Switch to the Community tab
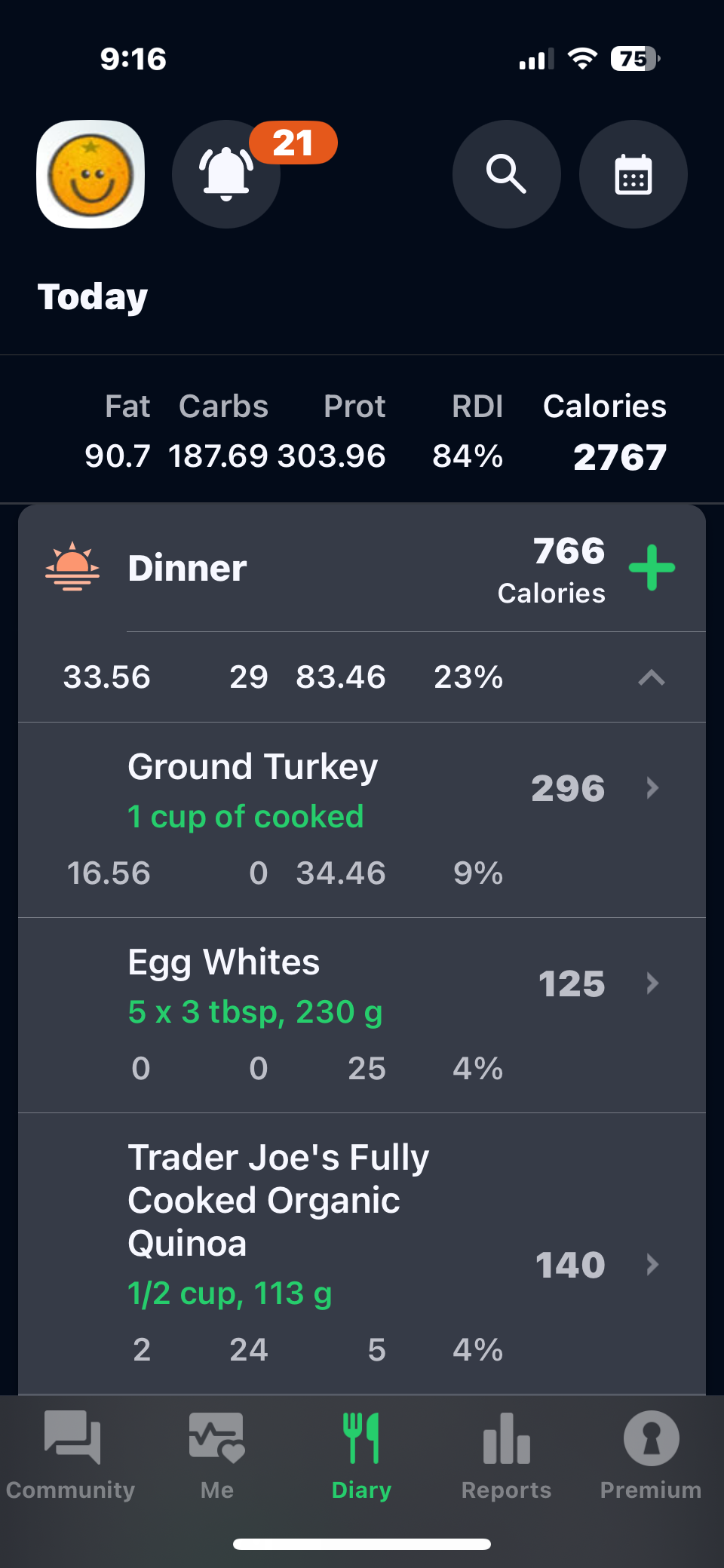 point(71,1456)
